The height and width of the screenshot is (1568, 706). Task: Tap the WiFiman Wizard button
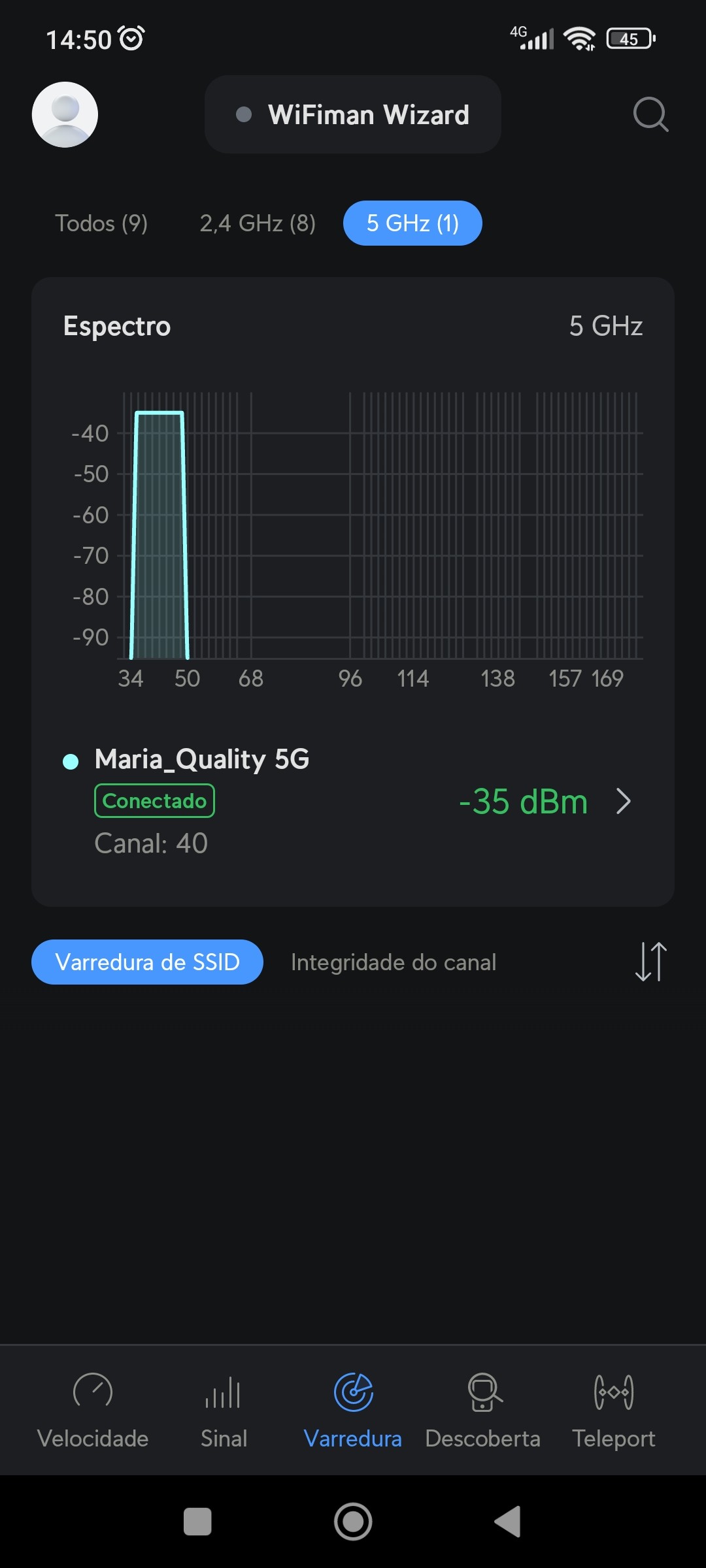point(353,114)
